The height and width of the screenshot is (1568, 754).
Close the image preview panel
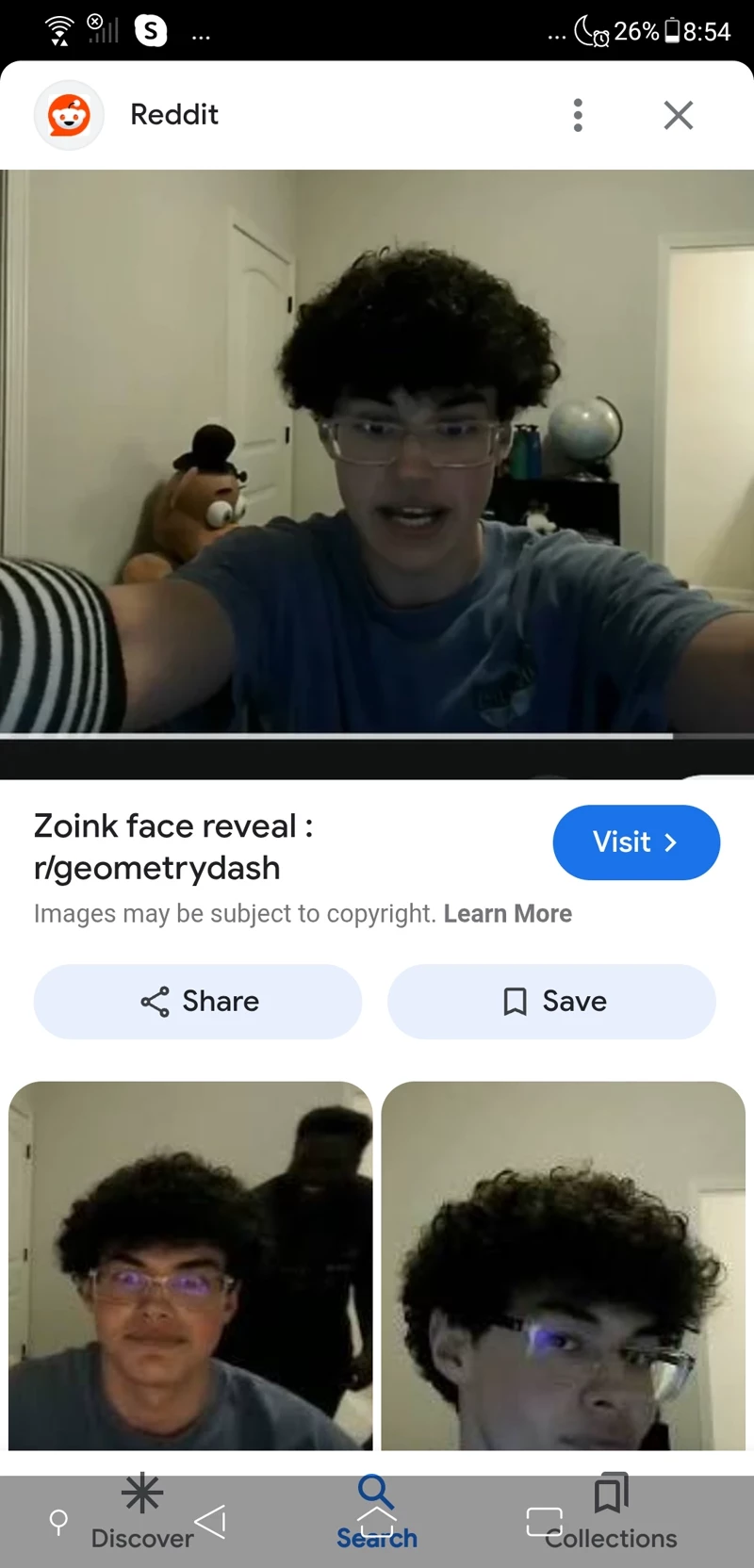[x=678, y=115]
